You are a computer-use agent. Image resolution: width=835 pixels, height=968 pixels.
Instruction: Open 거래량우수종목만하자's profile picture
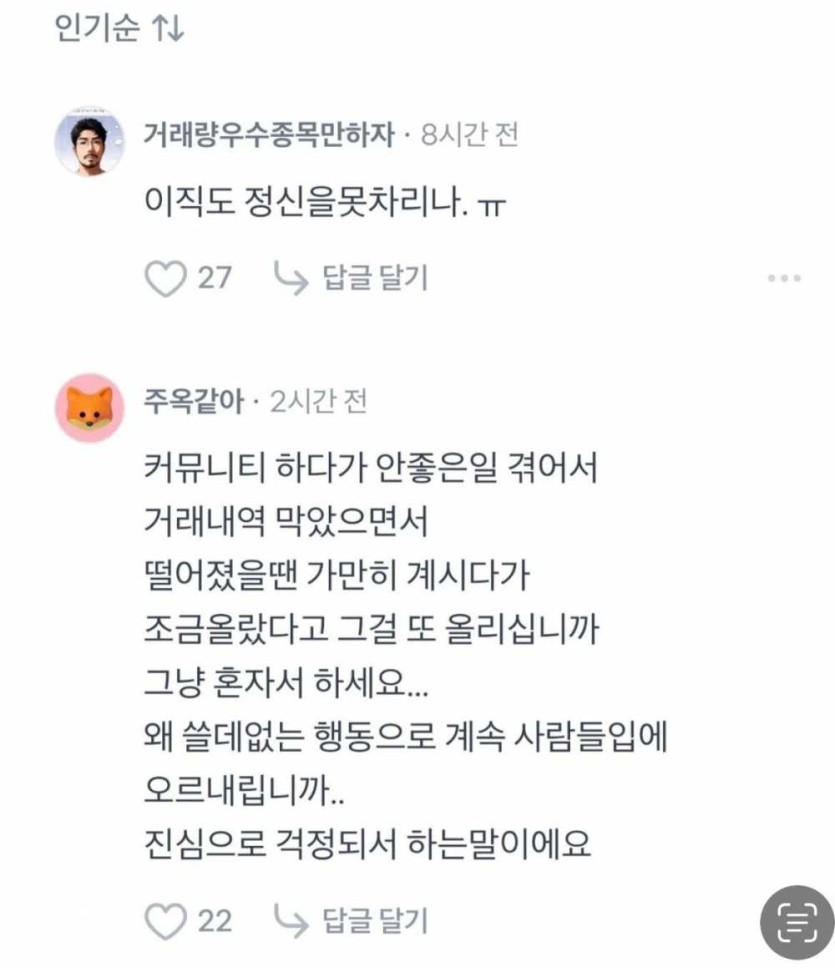(x=89, y=140)
